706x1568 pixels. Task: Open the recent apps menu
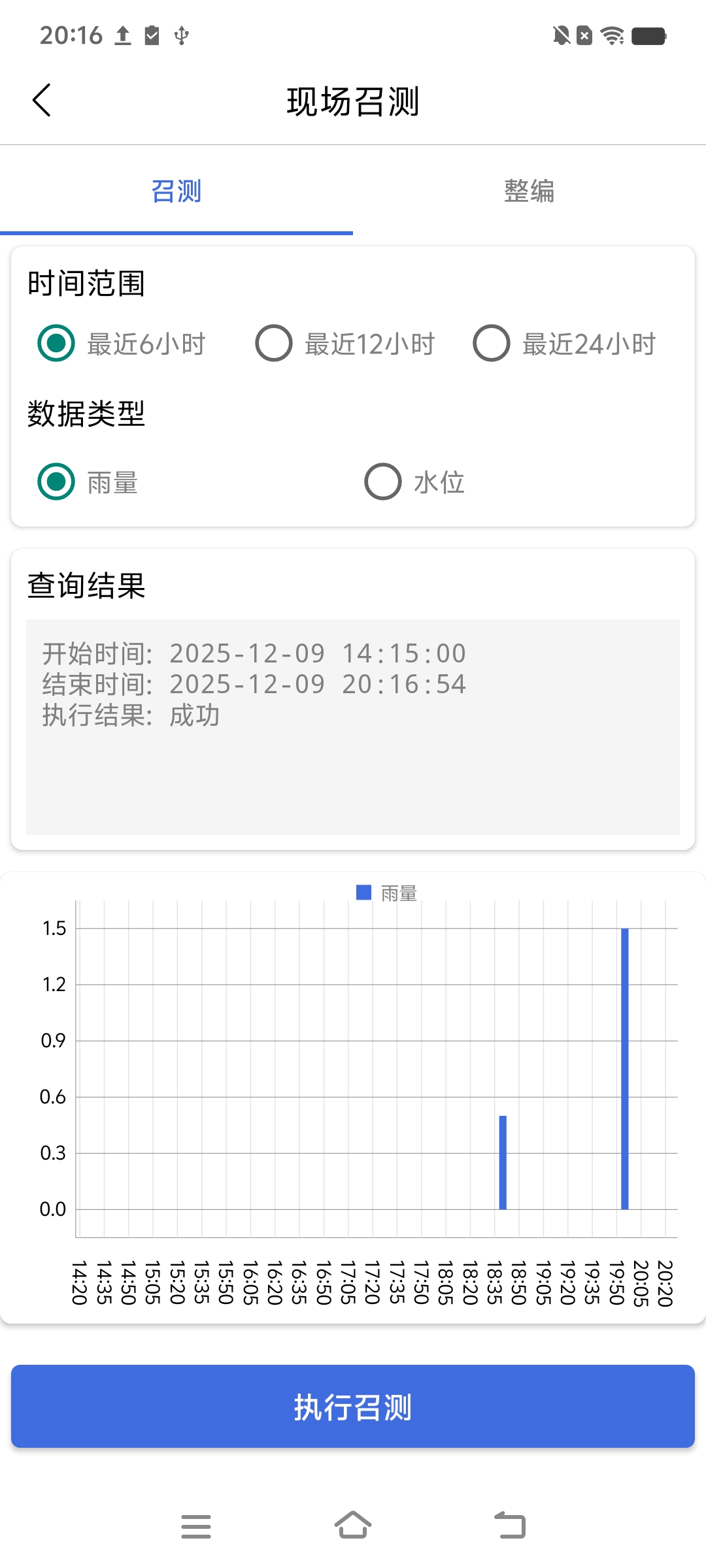coord(196,1526)
